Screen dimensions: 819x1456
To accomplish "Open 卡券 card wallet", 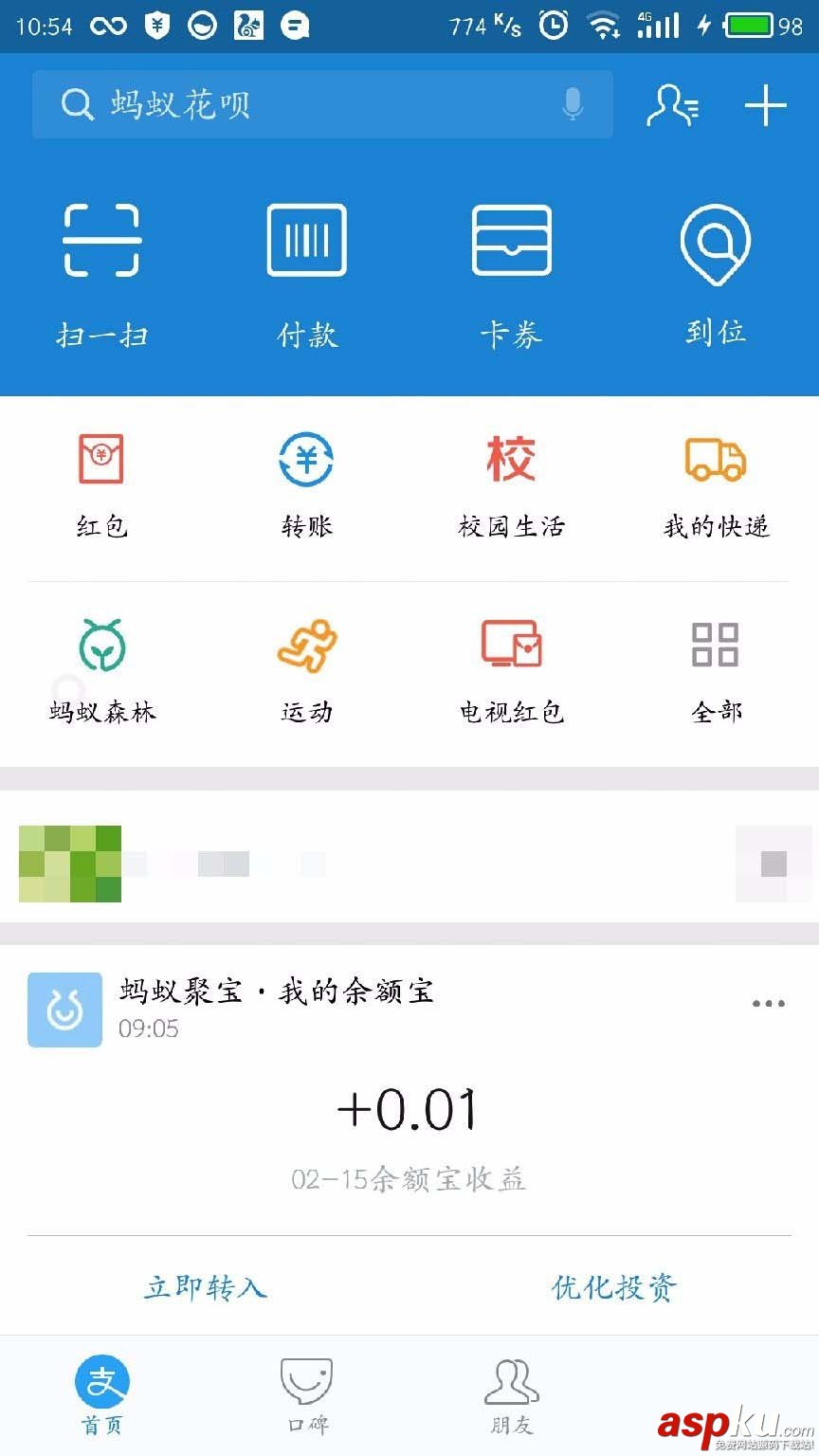I will click(512, 270).
